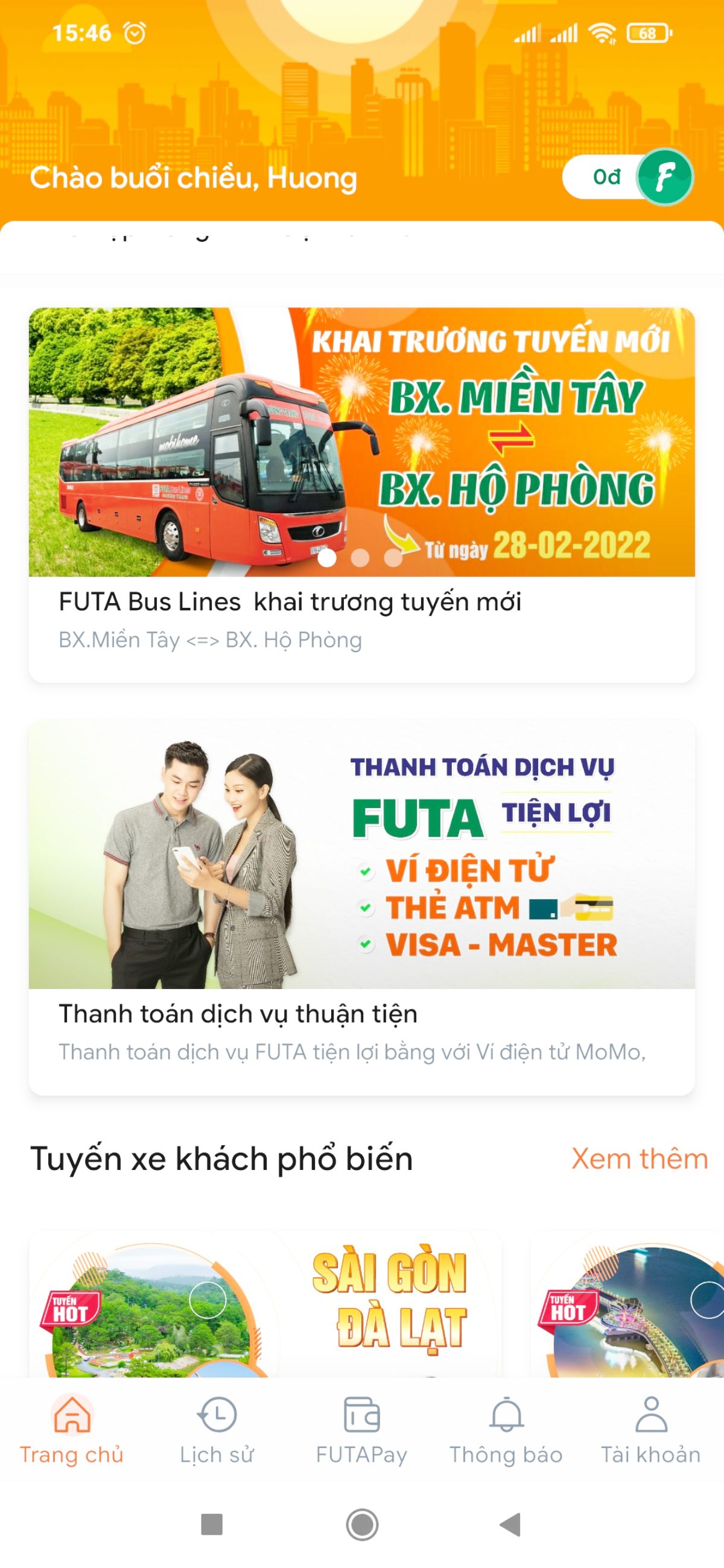Open the Thanh toán dịch vụ thuận tiện card
The height and width of the screenshot is (1568, 724).
361,907
